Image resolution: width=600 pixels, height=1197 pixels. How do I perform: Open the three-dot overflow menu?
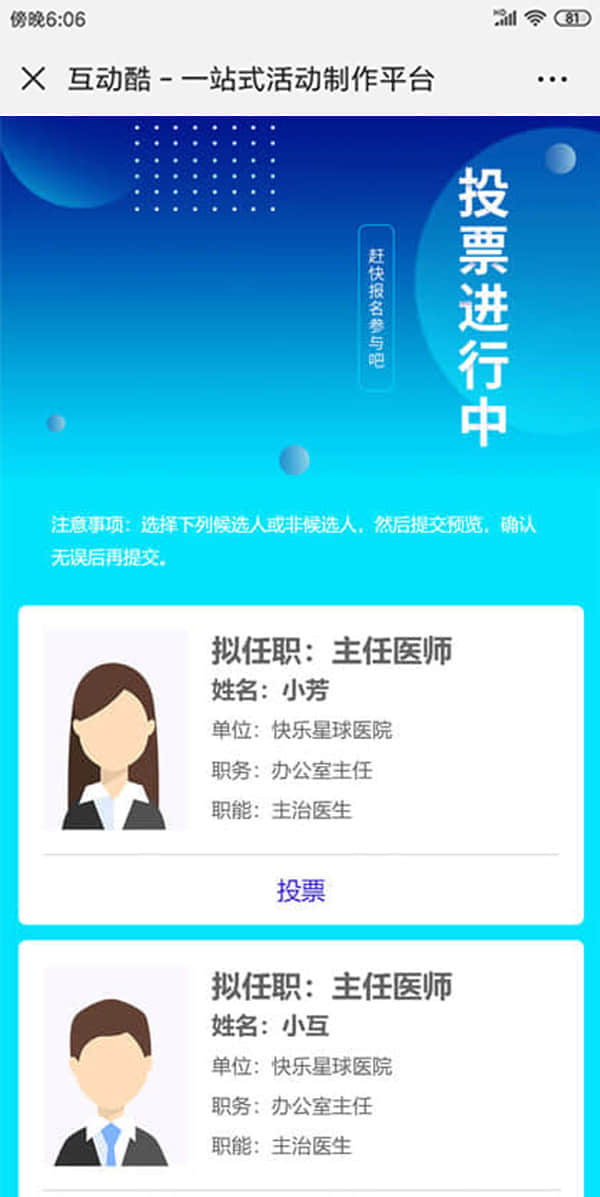(x=552, y=80)
